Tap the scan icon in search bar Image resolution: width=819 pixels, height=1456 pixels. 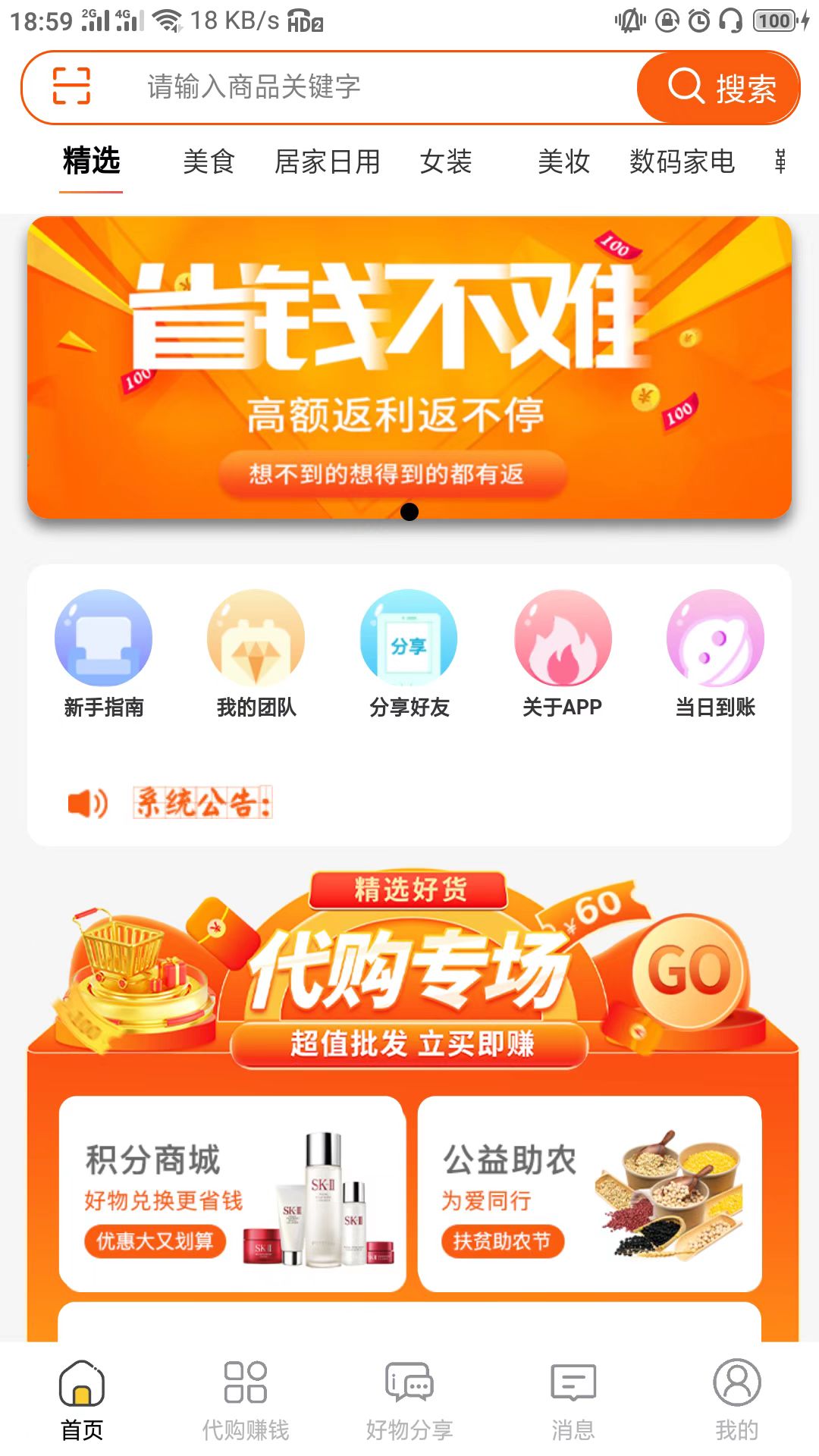pyautogui.click(x=71, y=86)
